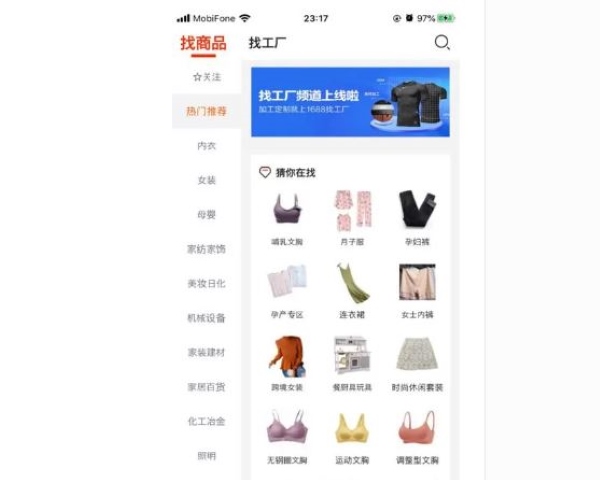Open the 时尚休闲套装 product tile
The height and width of the screenshot is (480, 600).
tap(416, 362)
